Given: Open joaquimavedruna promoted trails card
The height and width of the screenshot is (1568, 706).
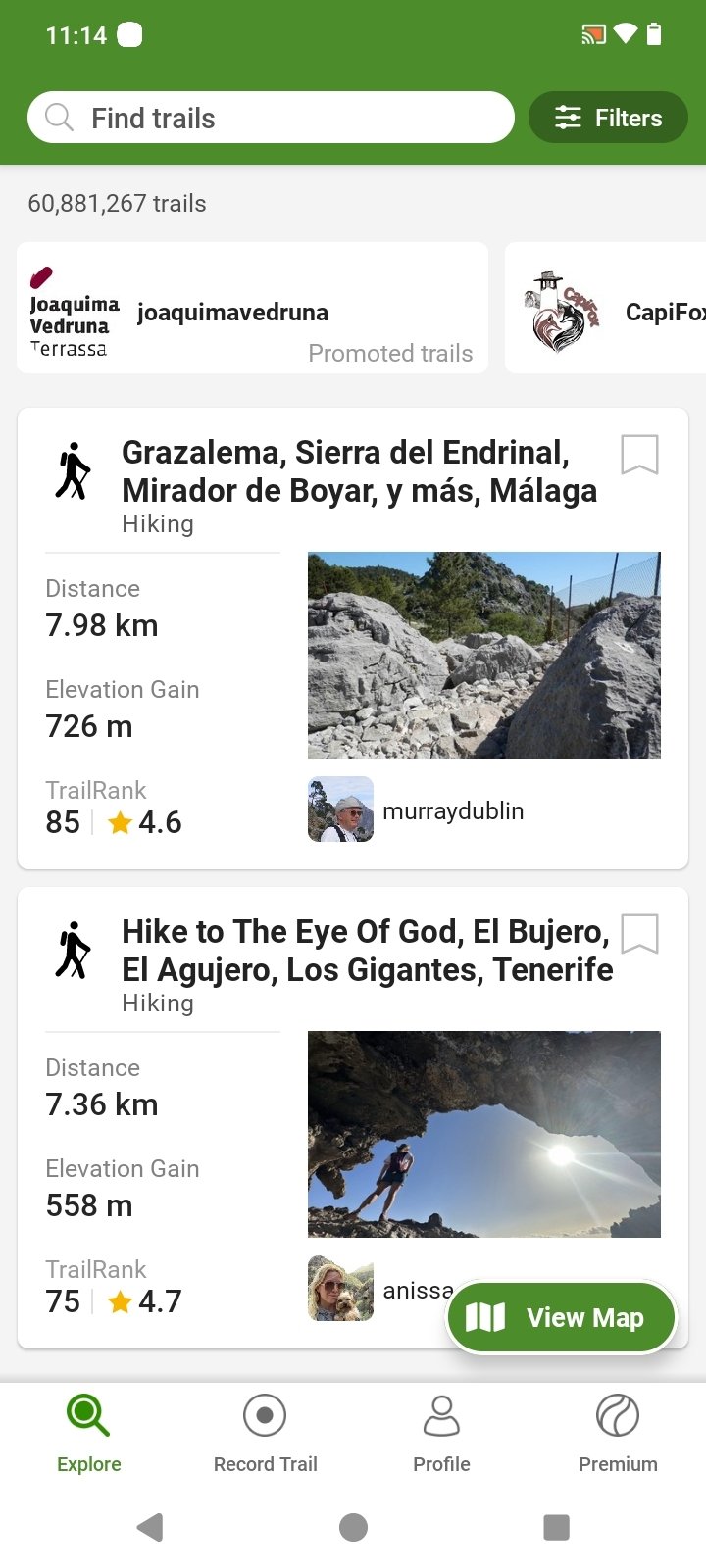Looking at the screenshot, I should coord(252,308).
